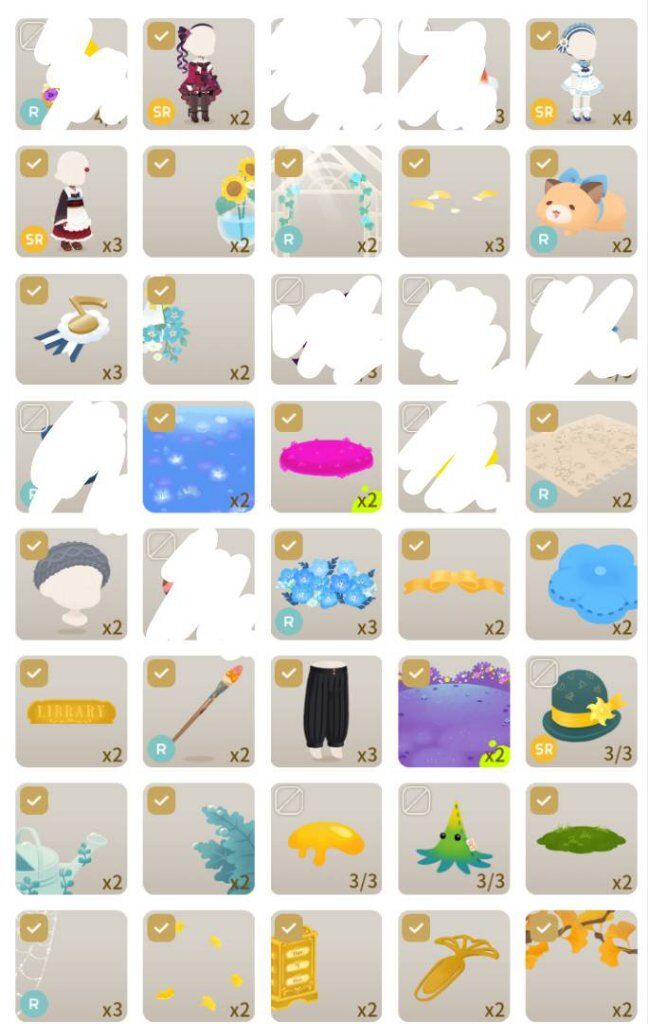Select the black striped pants item
The image size is (648, 1024).
point(326,712)
